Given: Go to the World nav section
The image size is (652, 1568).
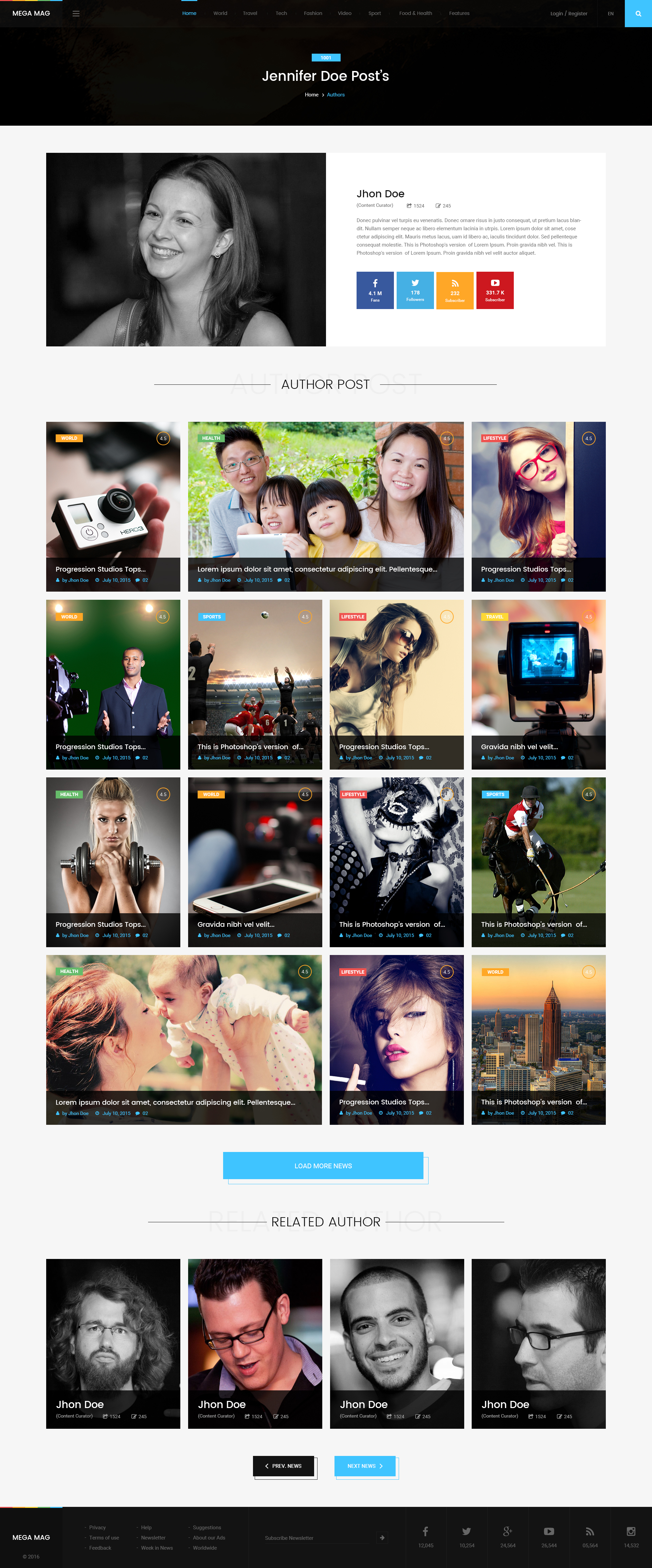Looking at the screenshot, I should (220, 13).
